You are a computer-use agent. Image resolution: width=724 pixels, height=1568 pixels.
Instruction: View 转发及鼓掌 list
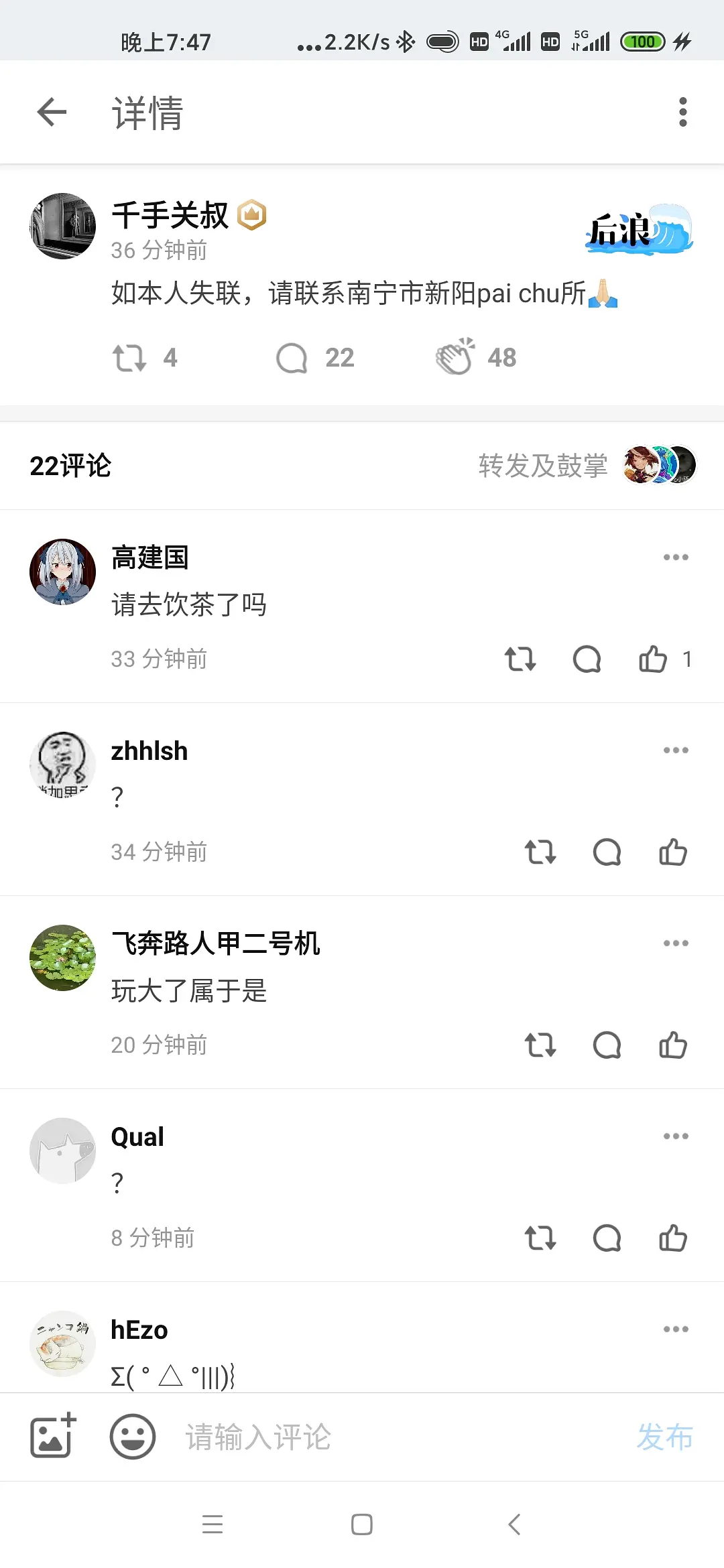543,466
